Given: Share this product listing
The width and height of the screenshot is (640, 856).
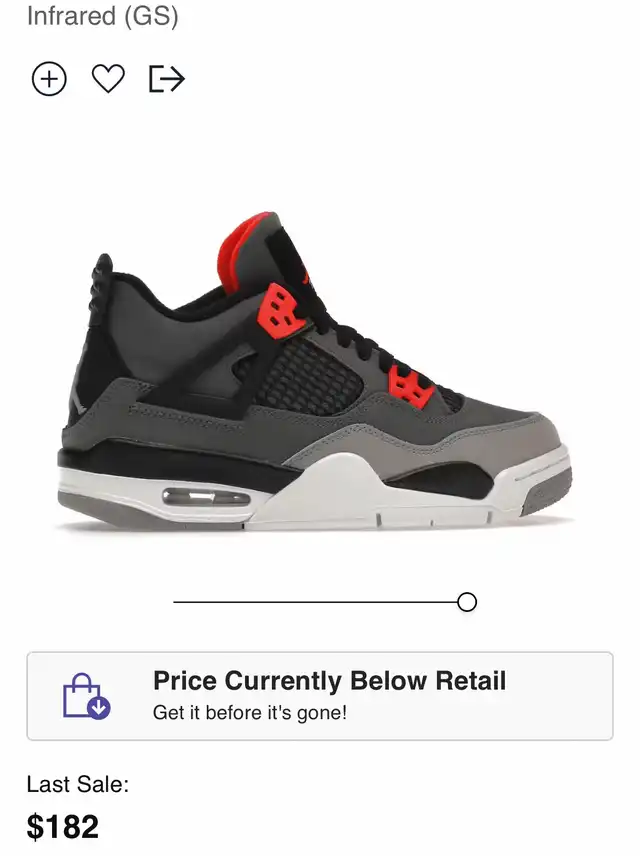Looking at the screenshot, I should 167,79.
